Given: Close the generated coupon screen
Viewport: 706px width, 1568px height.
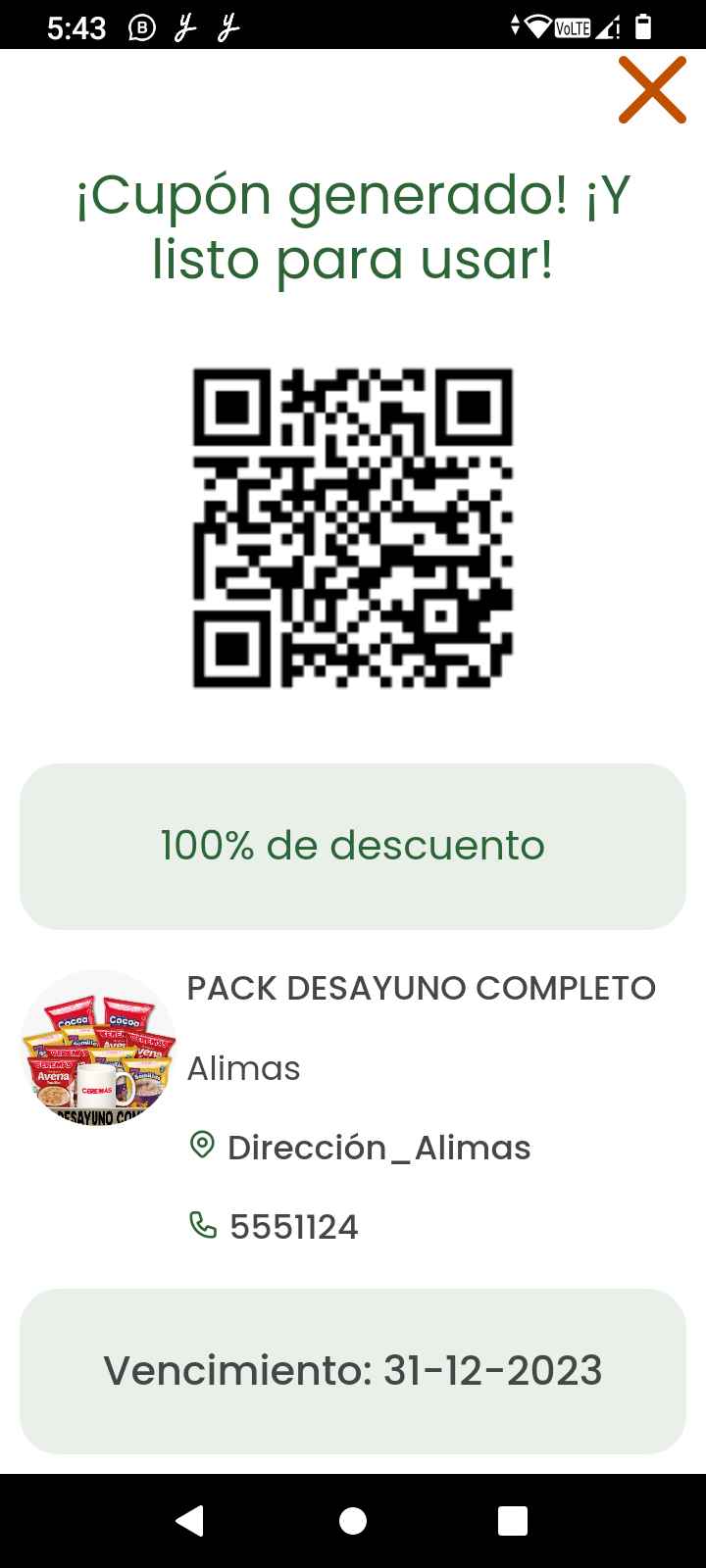Looking at the screenshot, I should click(652, 90).
